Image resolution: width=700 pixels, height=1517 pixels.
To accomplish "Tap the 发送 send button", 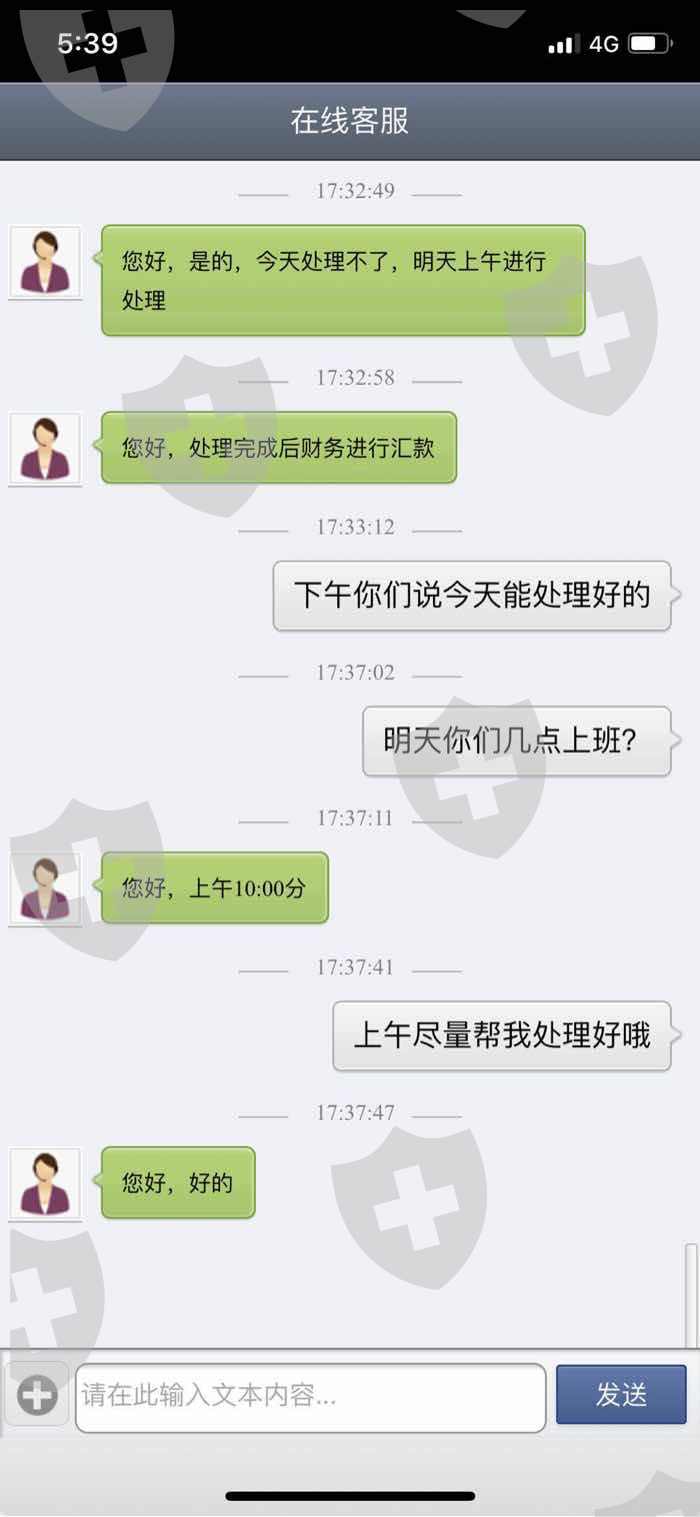I will click(621, 1394).
